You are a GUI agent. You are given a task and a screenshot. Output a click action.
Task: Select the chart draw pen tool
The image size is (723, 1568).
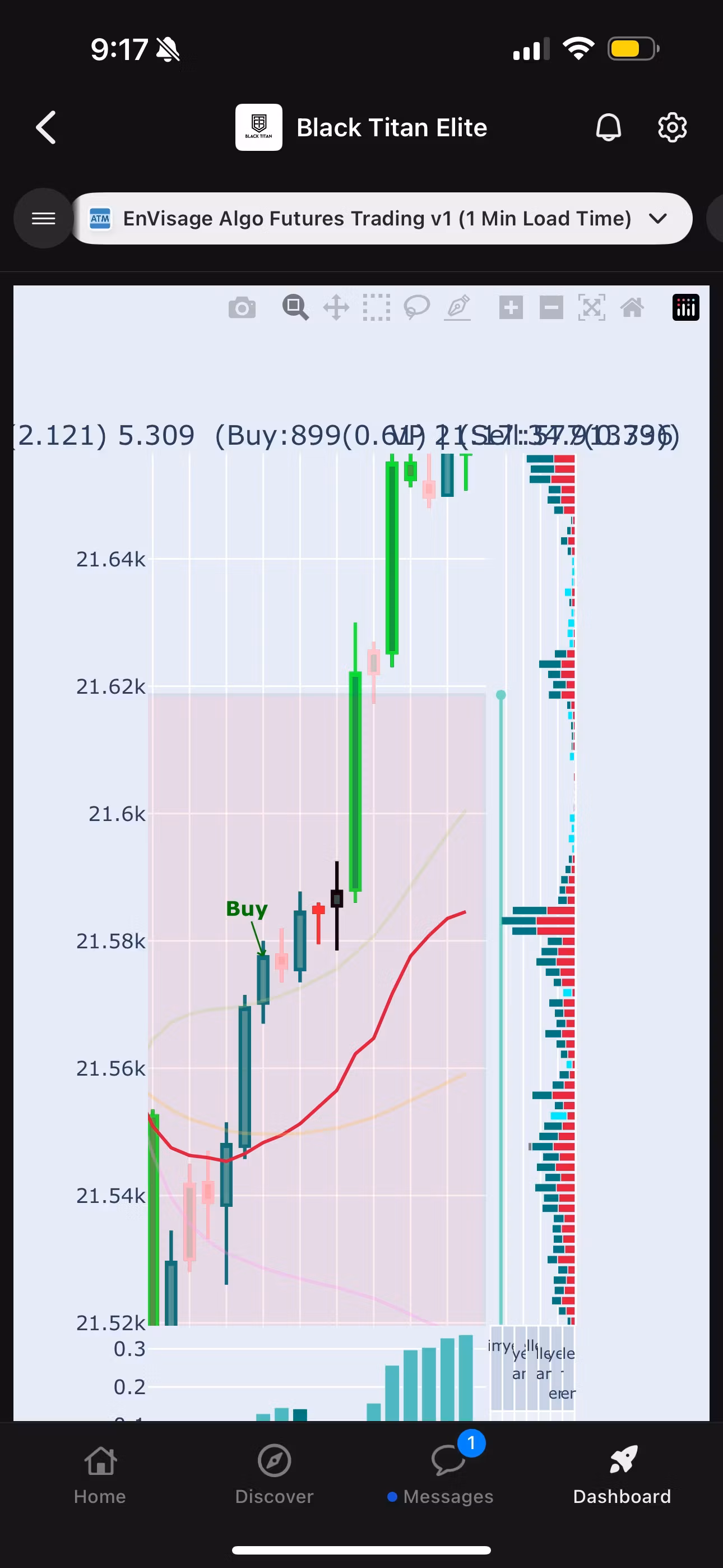pyautogui.click(x=458, y=307)
